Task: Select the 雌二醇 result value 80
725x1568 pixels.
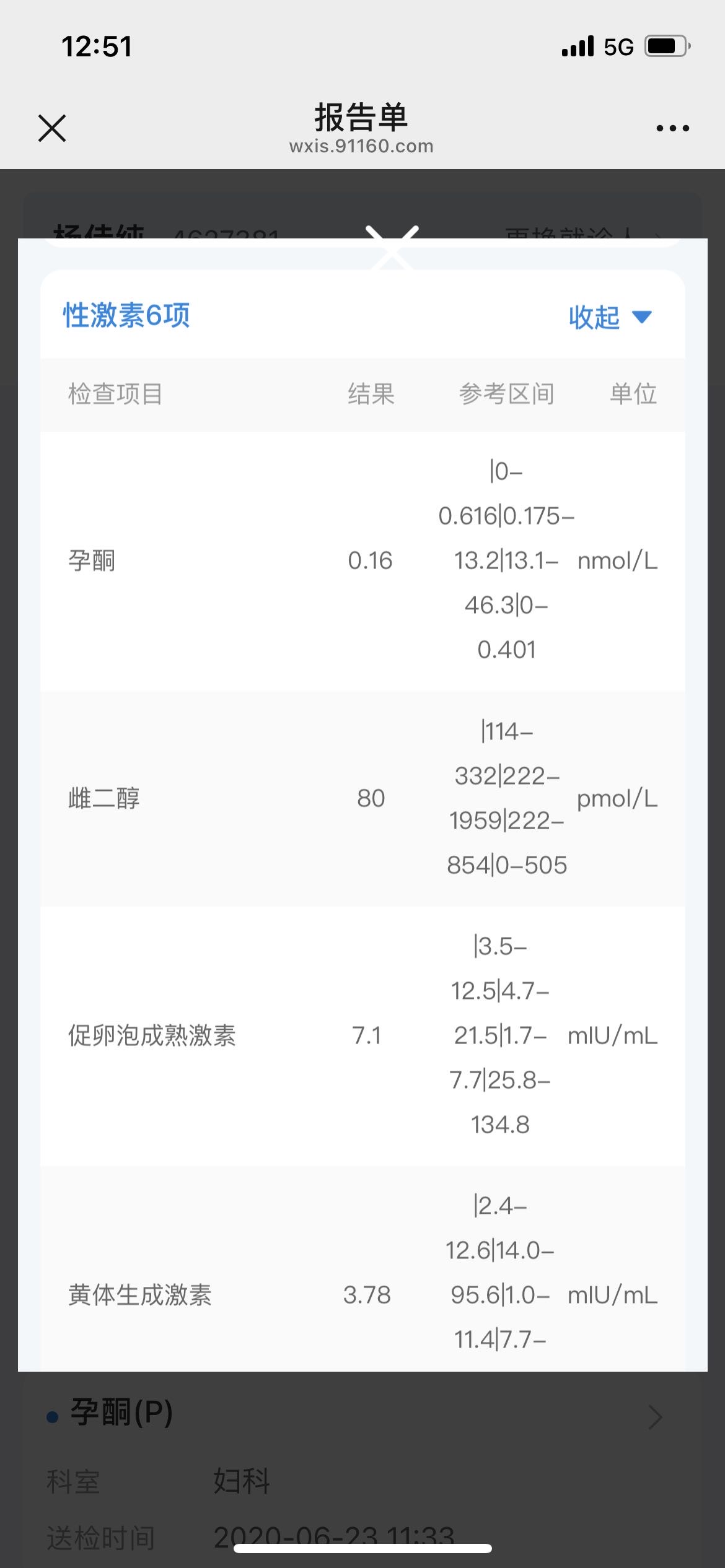Action: pos(370,798)
